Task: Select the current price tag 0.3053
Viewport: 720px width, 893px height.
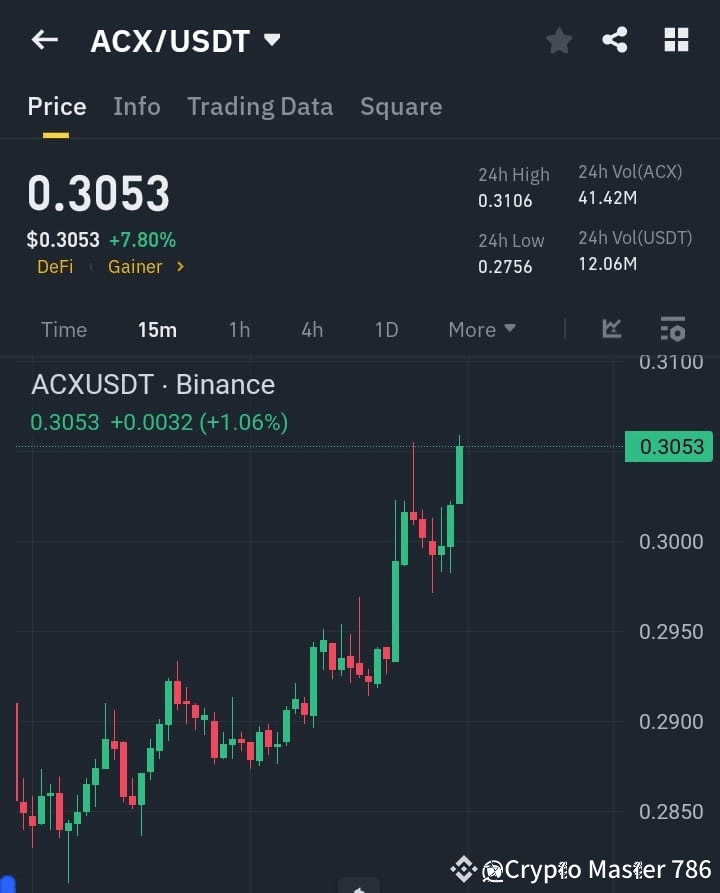Action: (668, 446)
